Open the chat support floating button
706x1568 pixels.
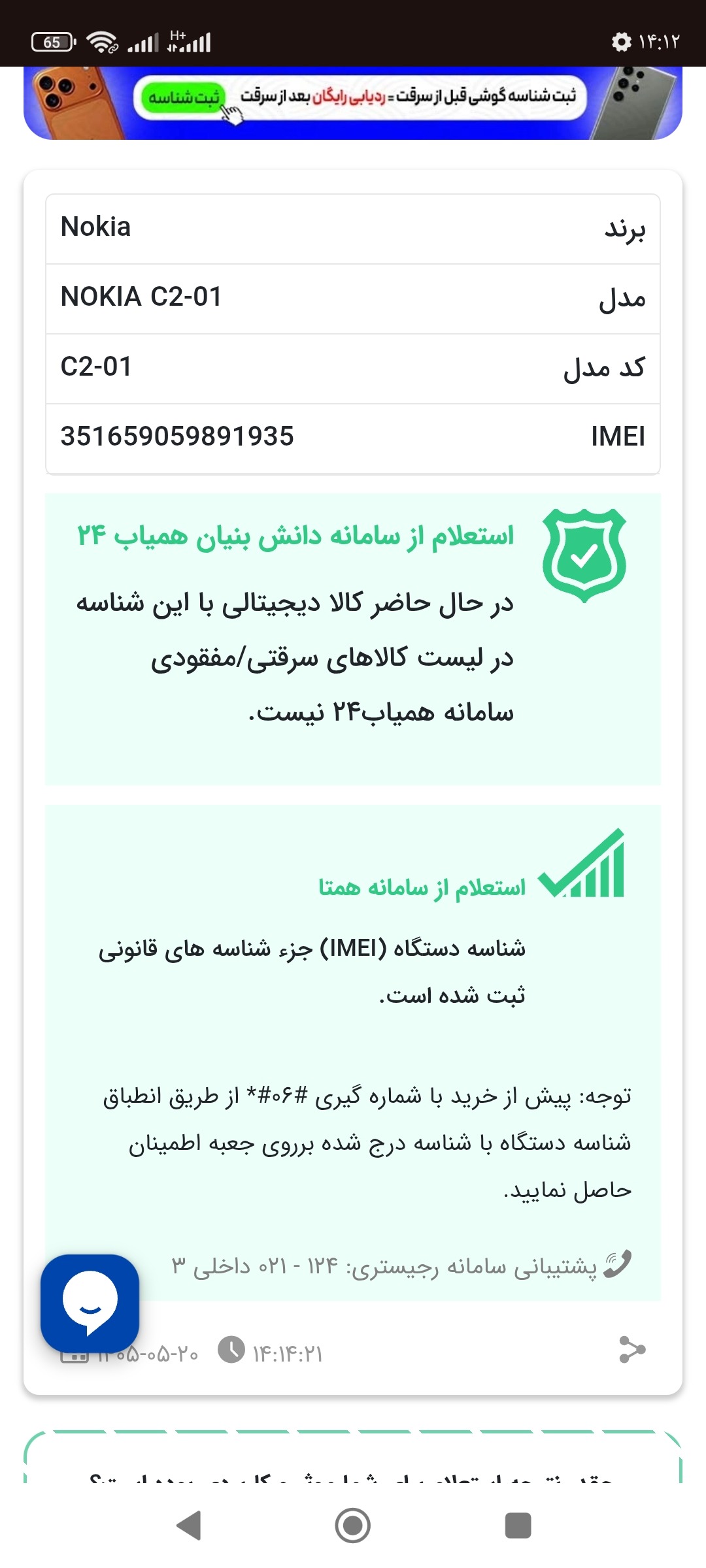[x=90, y=1303]
